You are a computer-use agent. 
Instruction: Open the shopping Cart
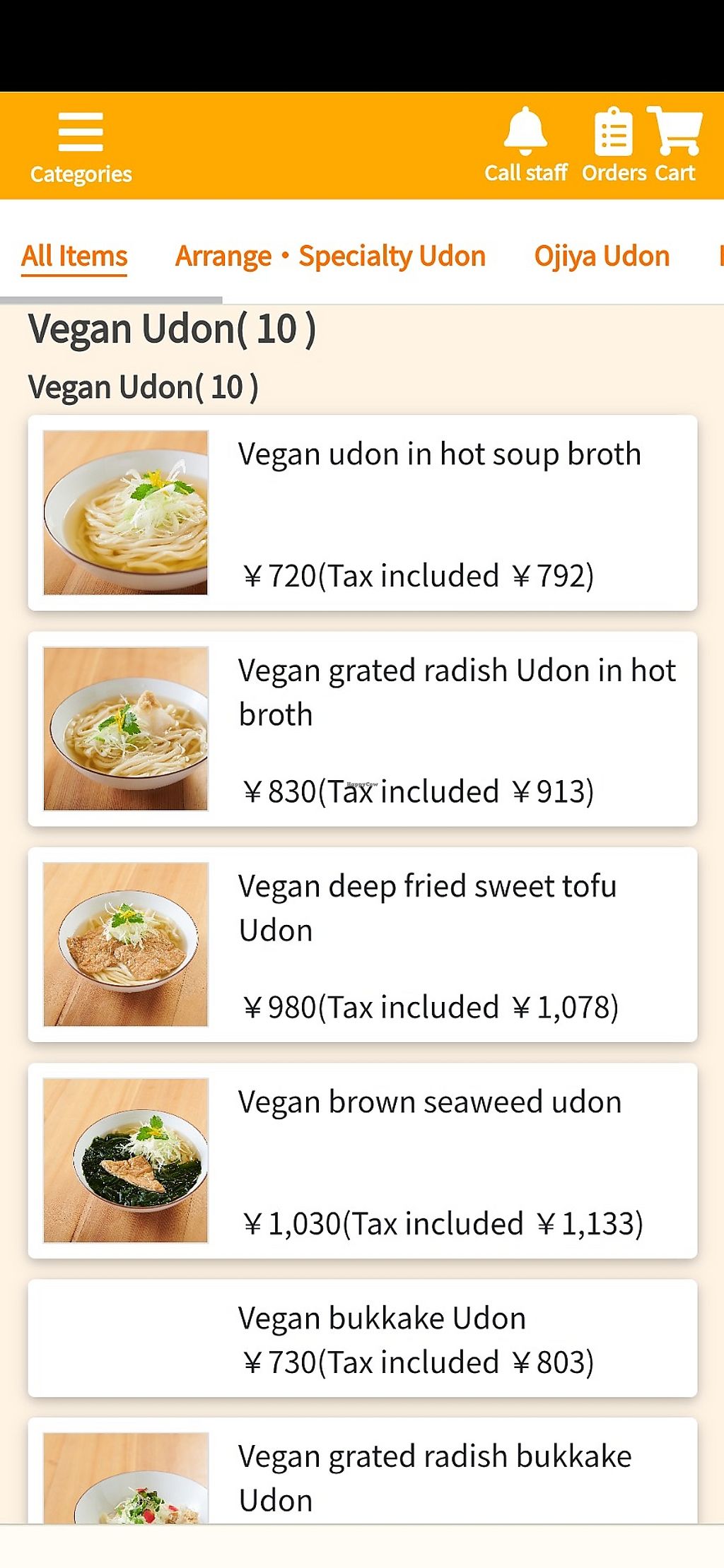click(675, 146)
